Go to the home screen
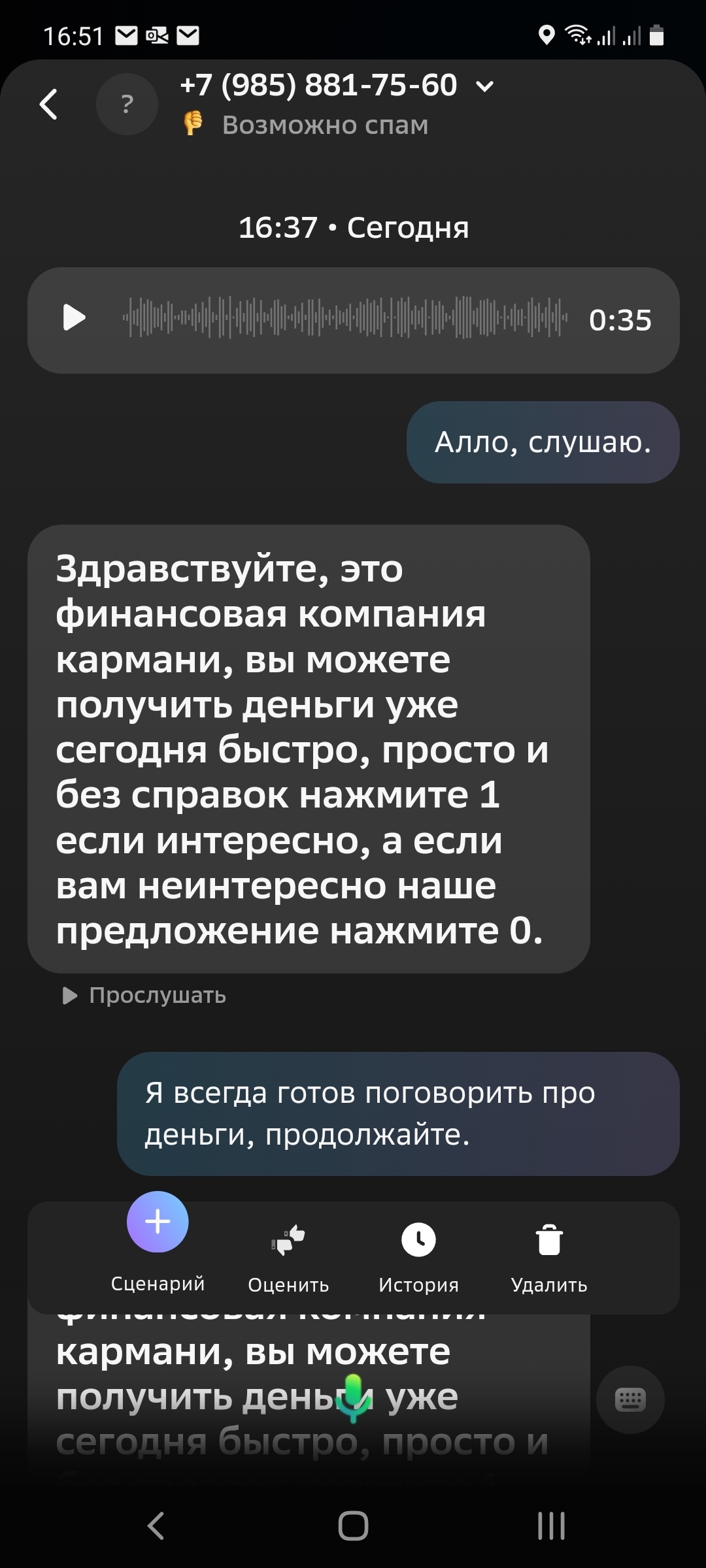 353,1526
